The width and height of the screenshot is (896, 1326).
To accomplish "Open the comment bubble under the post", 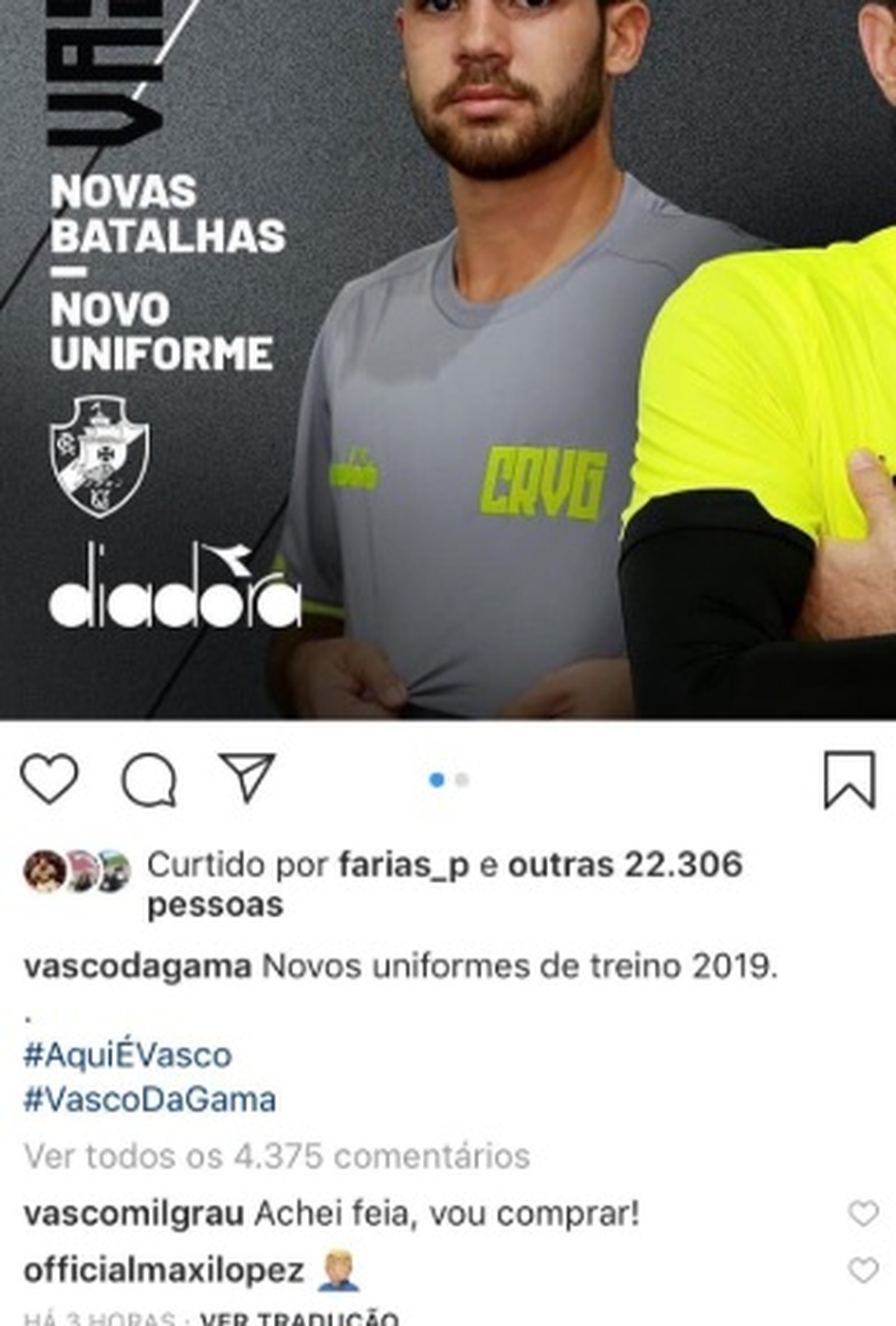I will [x=149, y=780].
